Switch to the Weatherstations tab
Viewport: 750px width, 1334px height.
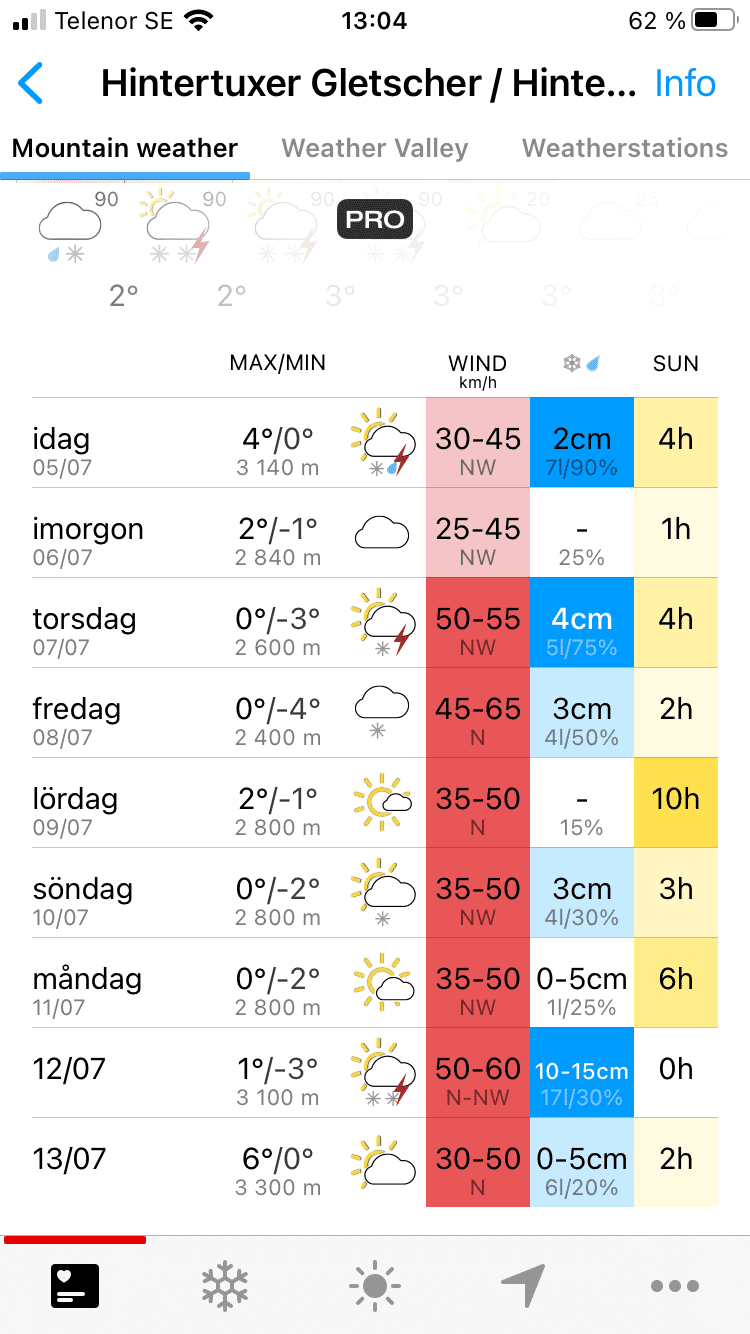tap(625, 149)
